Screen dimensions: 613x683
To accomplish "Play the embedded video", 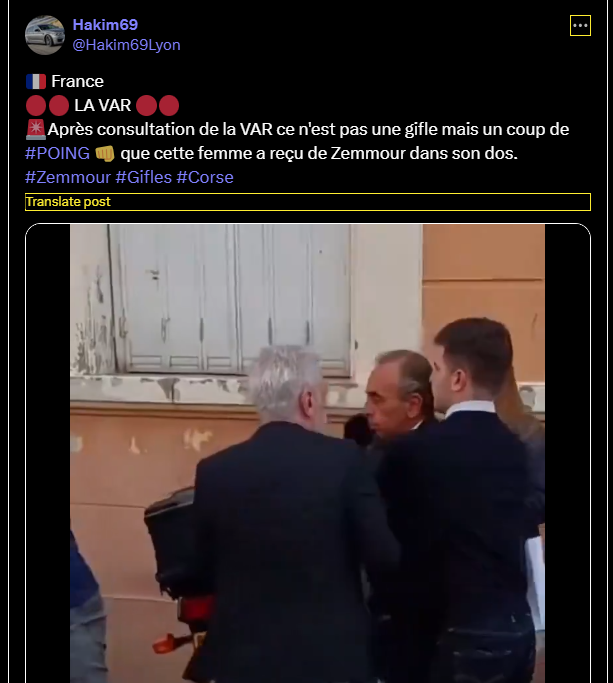I will point(307,452).
